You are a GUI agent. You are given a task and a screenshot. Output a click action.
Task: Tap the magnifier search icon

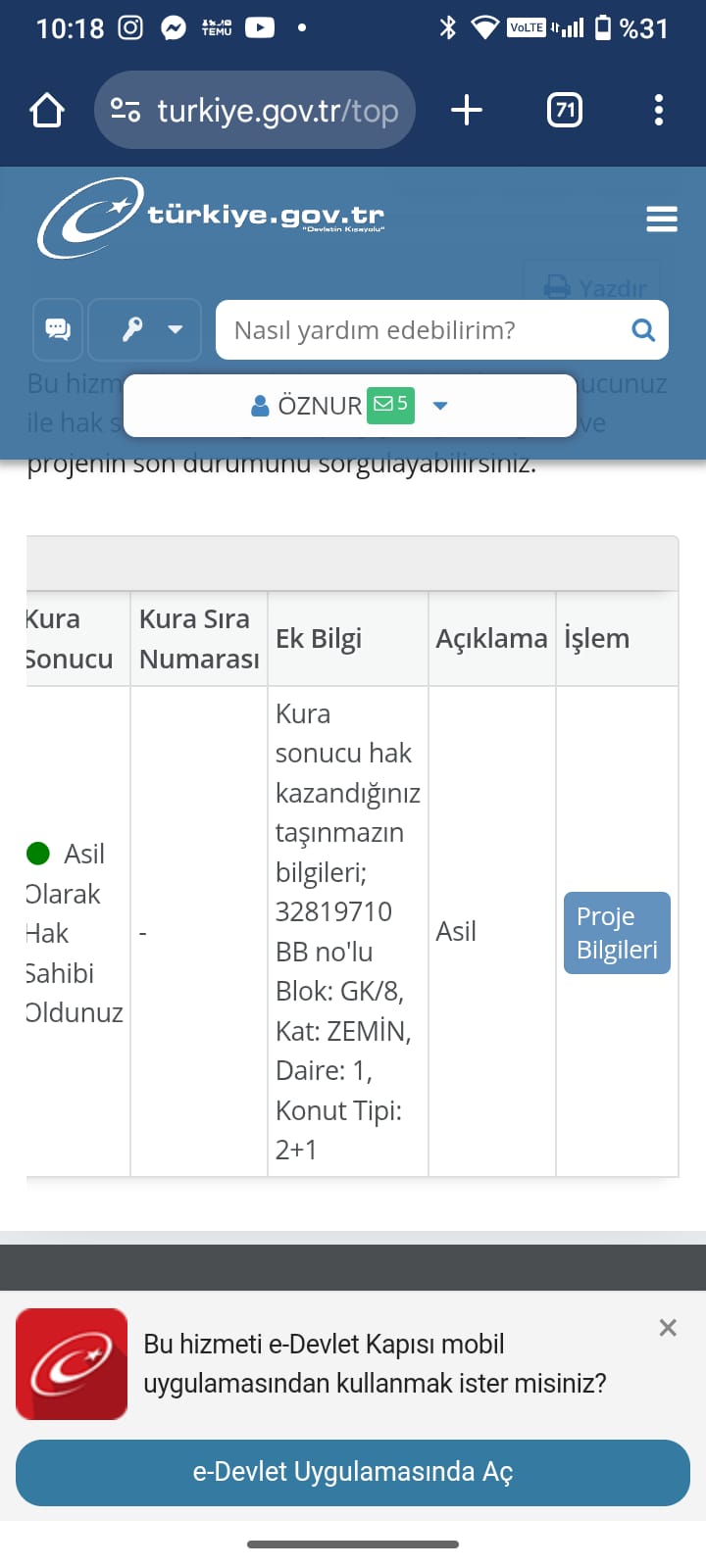643,330
